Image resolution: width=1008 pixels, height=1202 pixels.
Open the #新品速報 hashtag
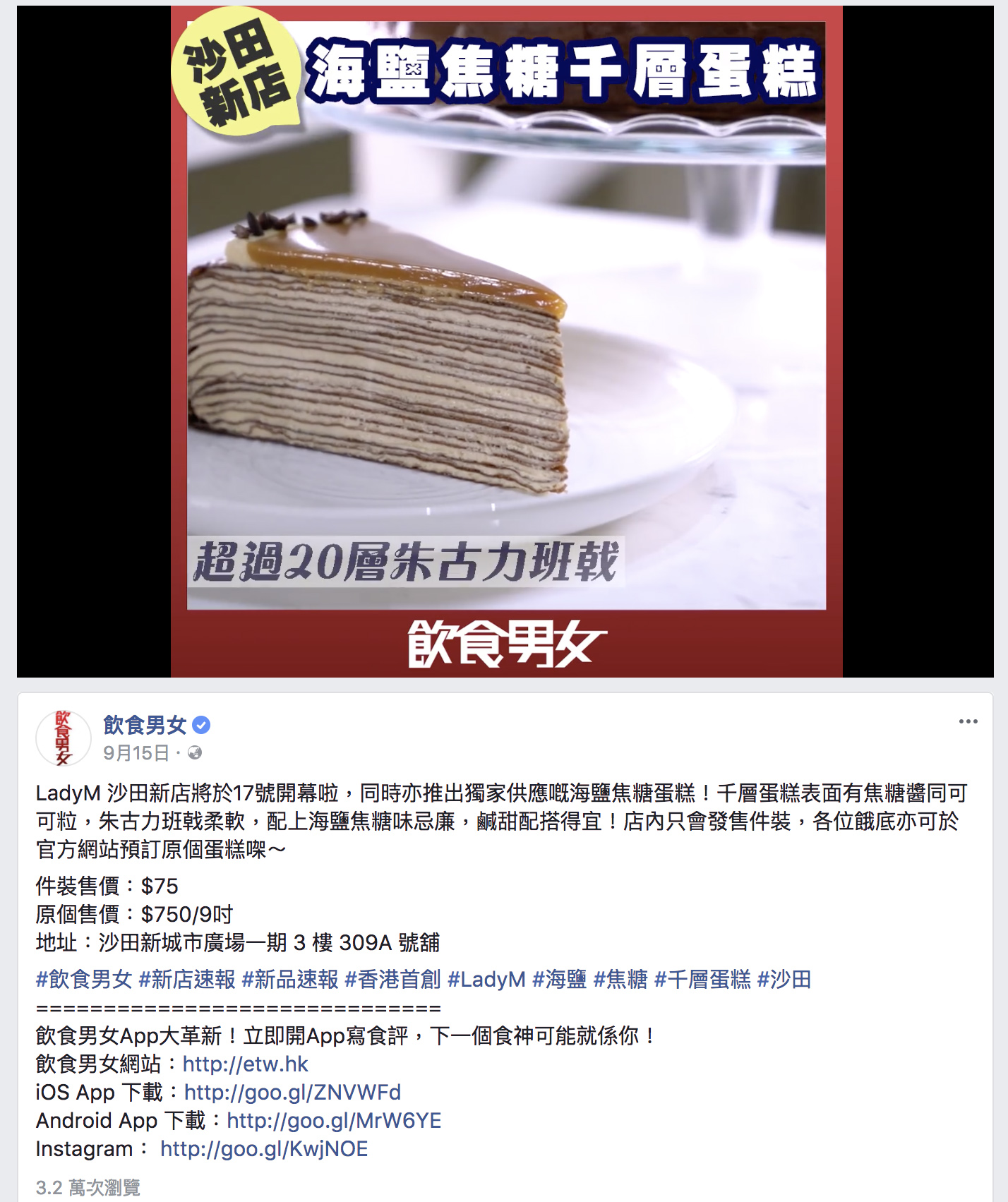(290, 980)
